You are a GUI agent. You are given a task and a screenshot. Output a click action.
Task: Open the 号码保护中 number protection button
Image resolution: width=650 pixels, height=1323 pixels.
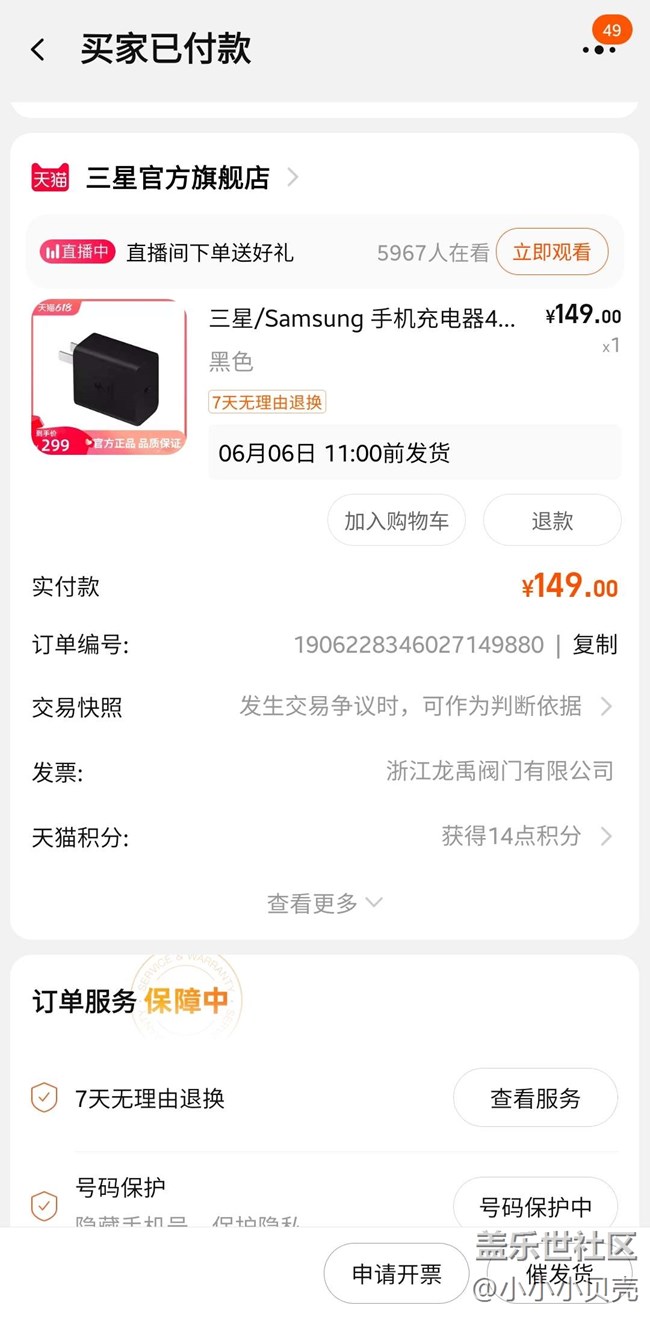point(535,1207)
